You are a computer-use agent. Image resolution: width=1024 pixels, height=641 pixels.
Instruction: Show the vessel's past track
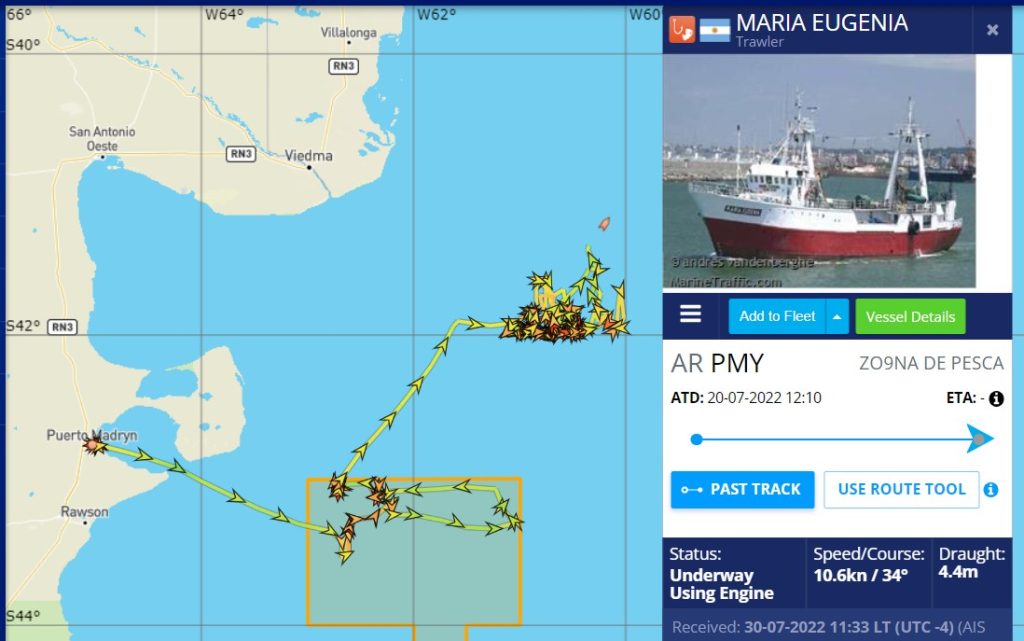tap(742, 489)
